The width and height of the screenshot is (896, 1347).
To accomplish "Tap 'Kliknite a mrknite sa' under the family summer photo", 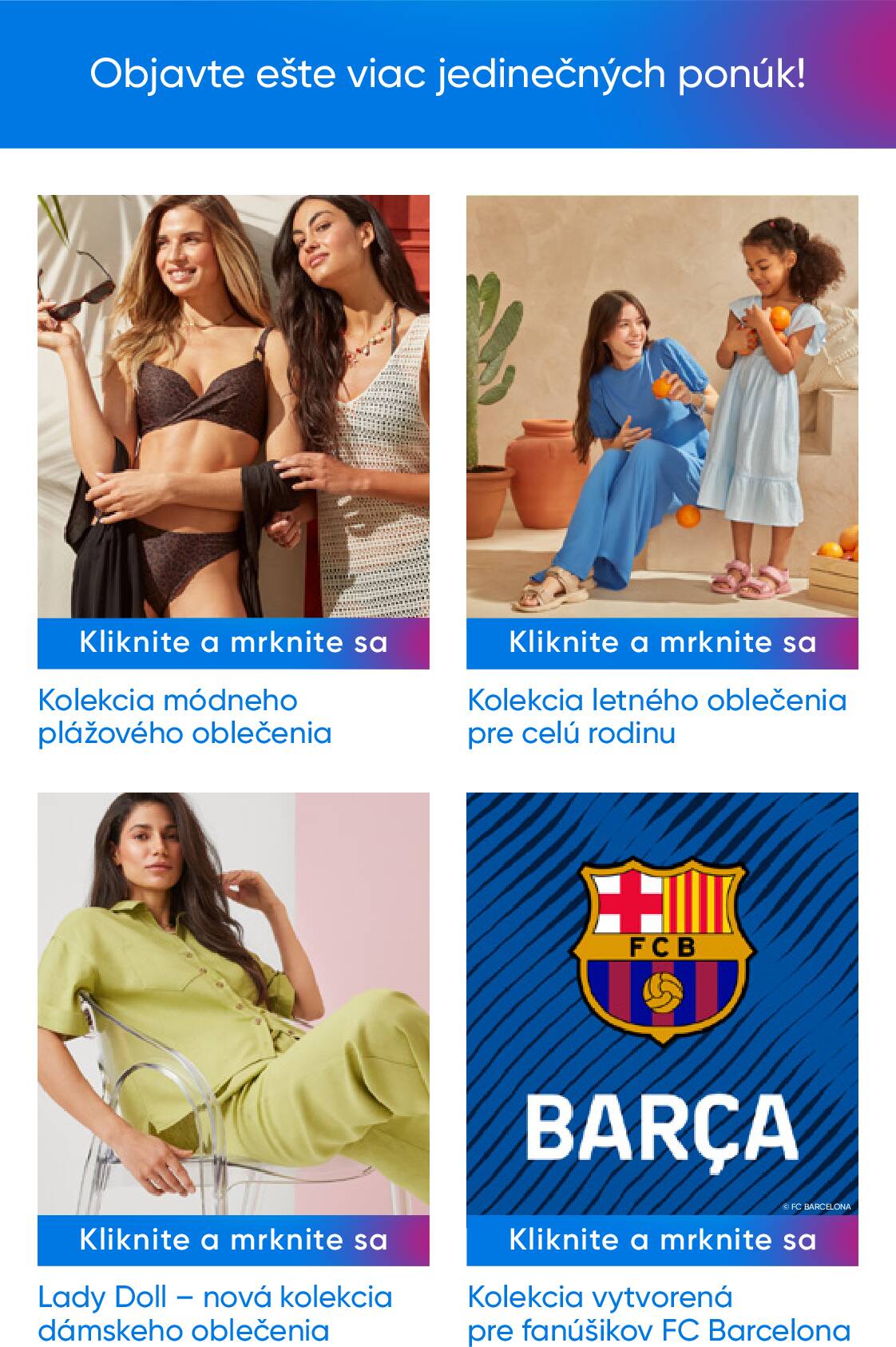I will pyautogui.click(x=662, y=643).
